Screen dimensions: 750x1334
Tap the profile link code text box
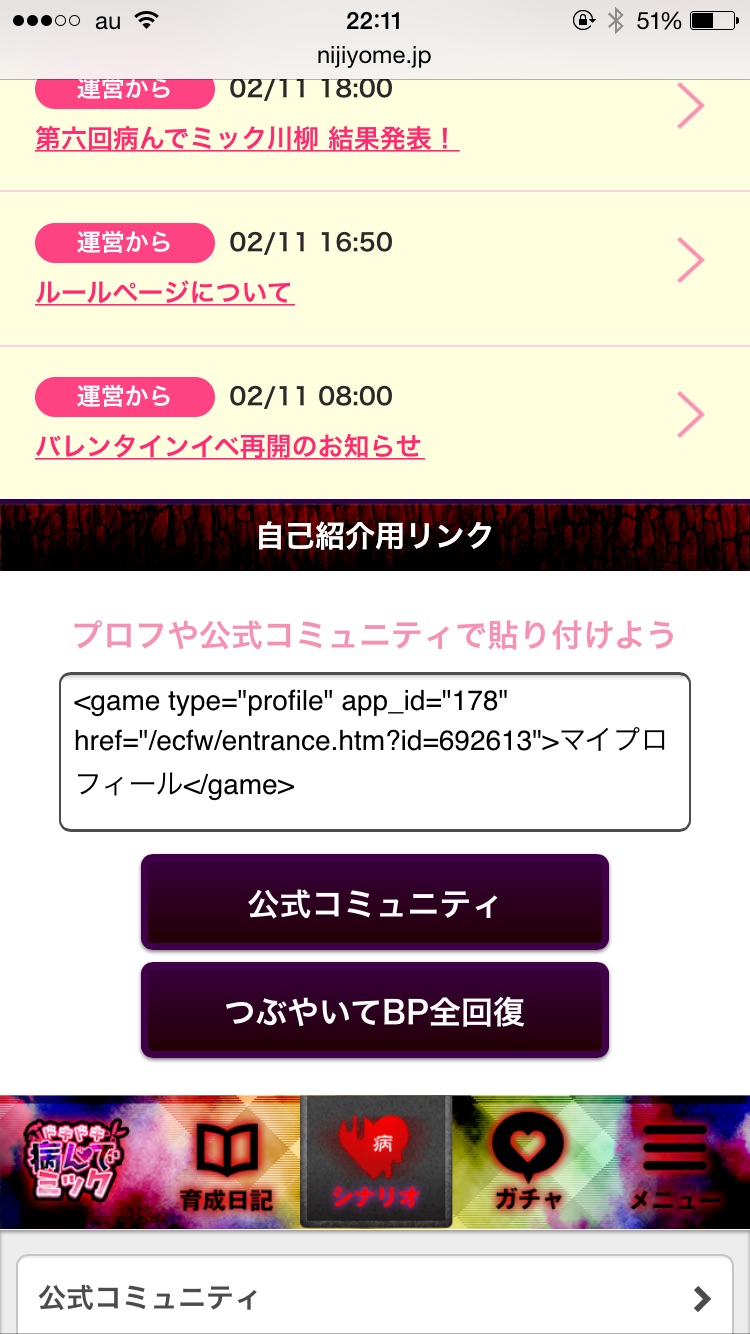375,752
